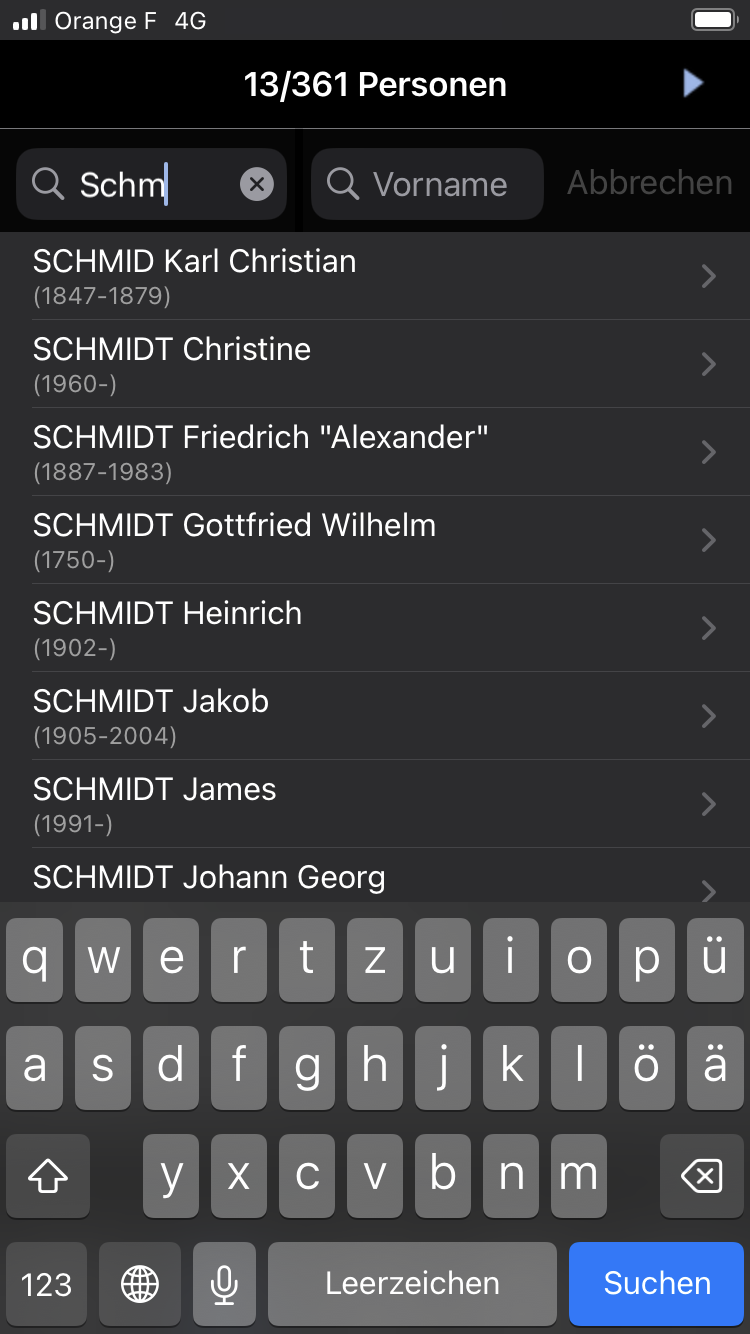Open SCHMIDT Friedrich "Alexander" entry
The width and height of the screenshot is (750, 1334).
click(375, 452)
